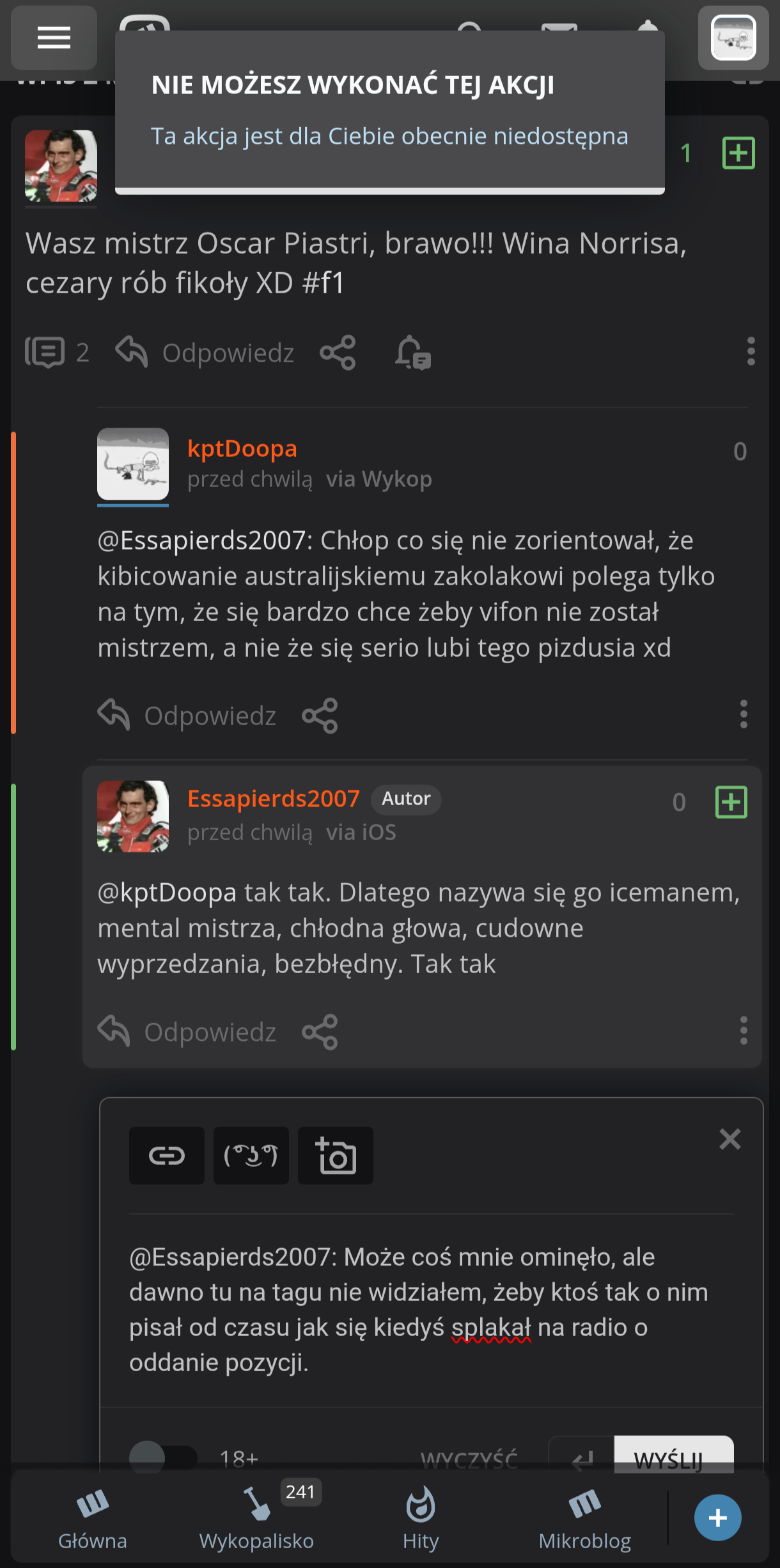Tap the blue plus button to add content
The width and height of the screenshot is (780, 1568).
pos(717,1518)
